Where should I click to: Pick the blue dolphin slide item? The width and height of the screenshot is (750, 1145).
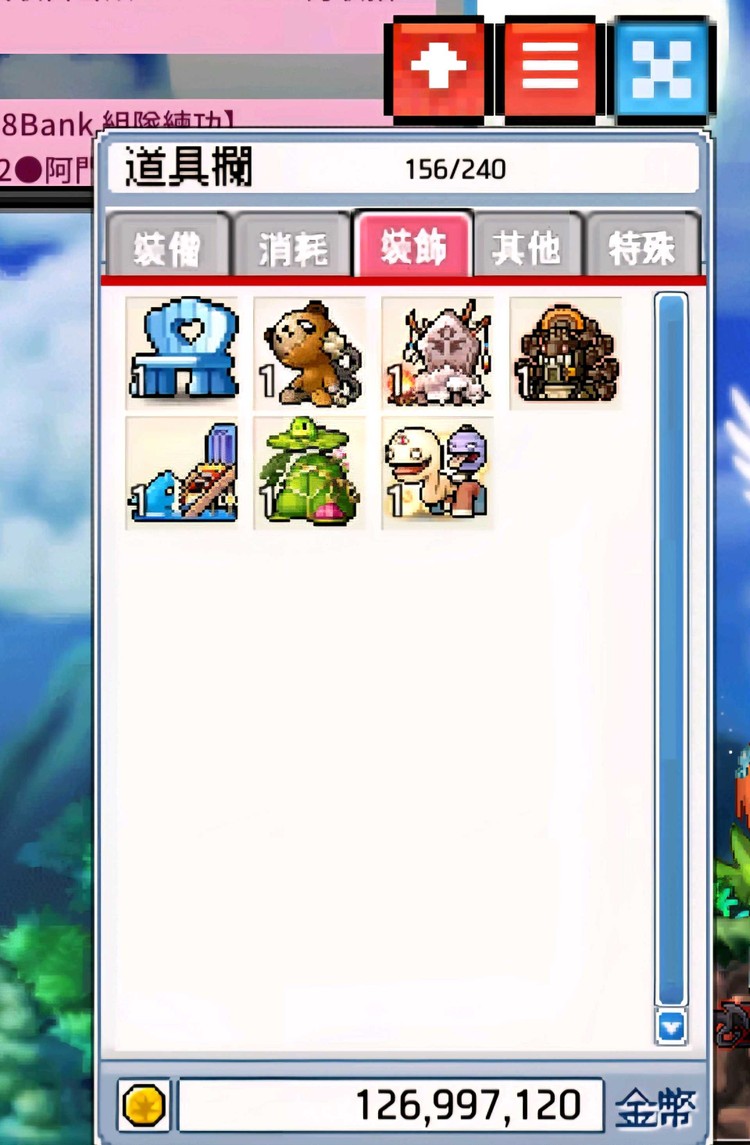tap(182, 473)
